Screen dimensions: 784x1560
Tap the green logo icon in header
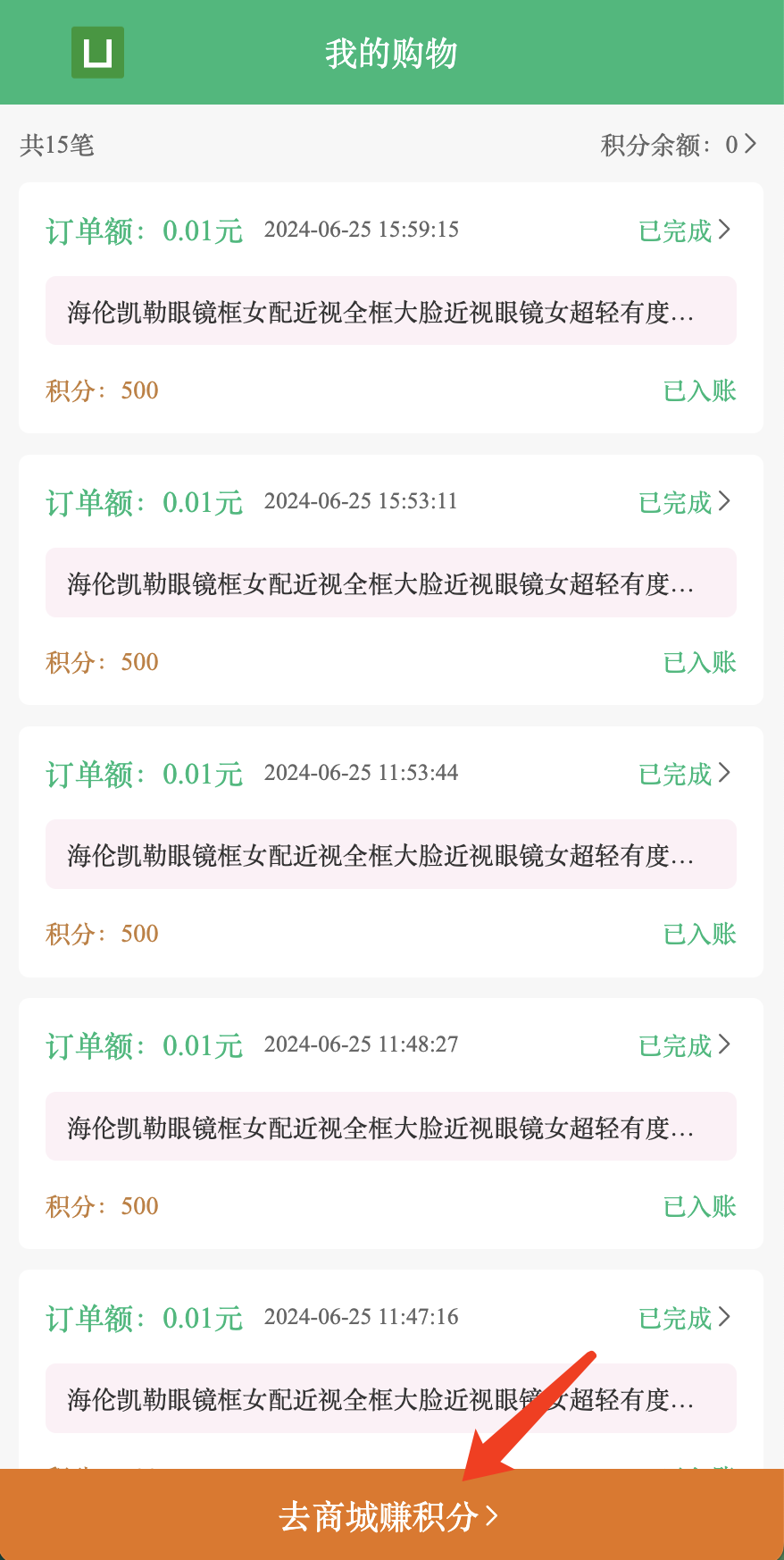(x=97, y=53)
